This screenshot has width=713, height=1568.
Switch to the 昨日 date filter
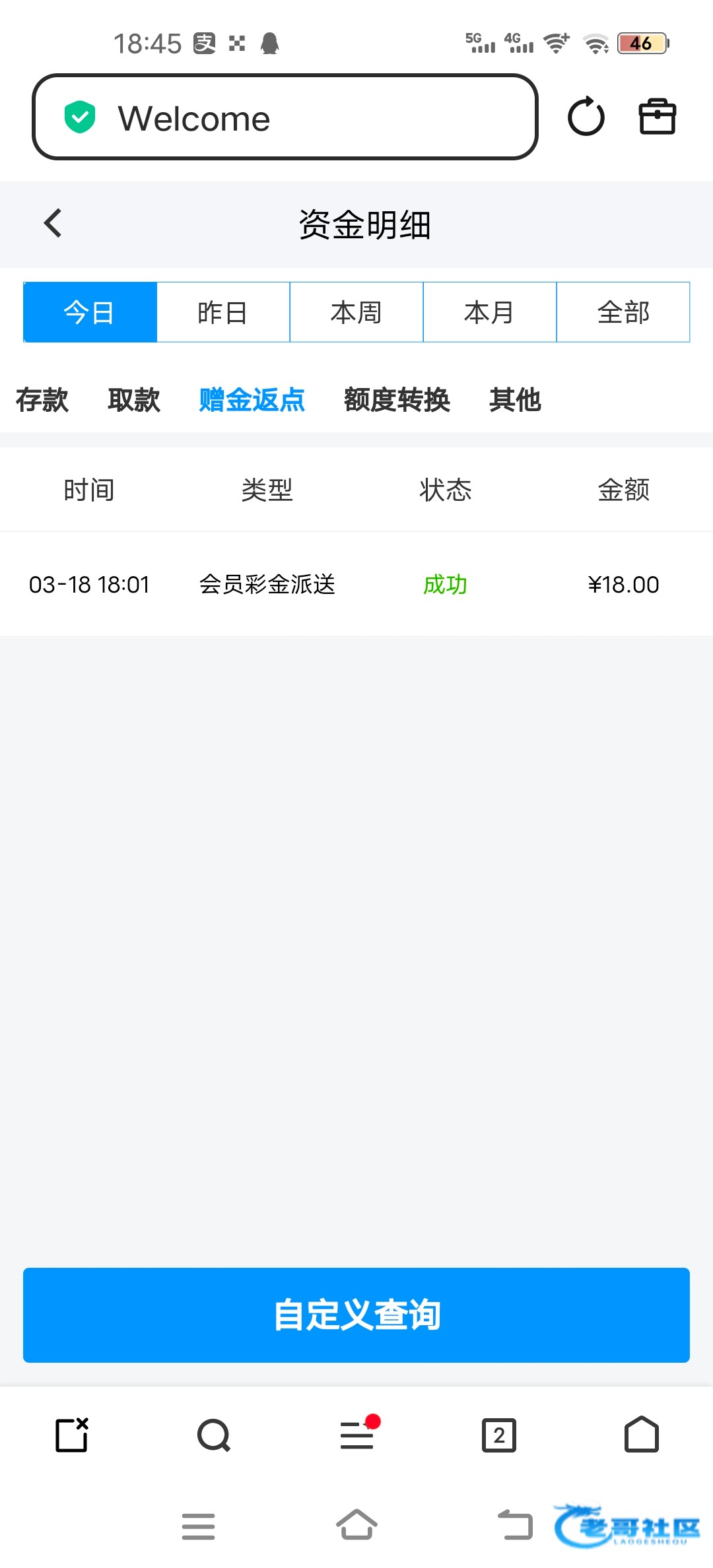coord(223,312)
